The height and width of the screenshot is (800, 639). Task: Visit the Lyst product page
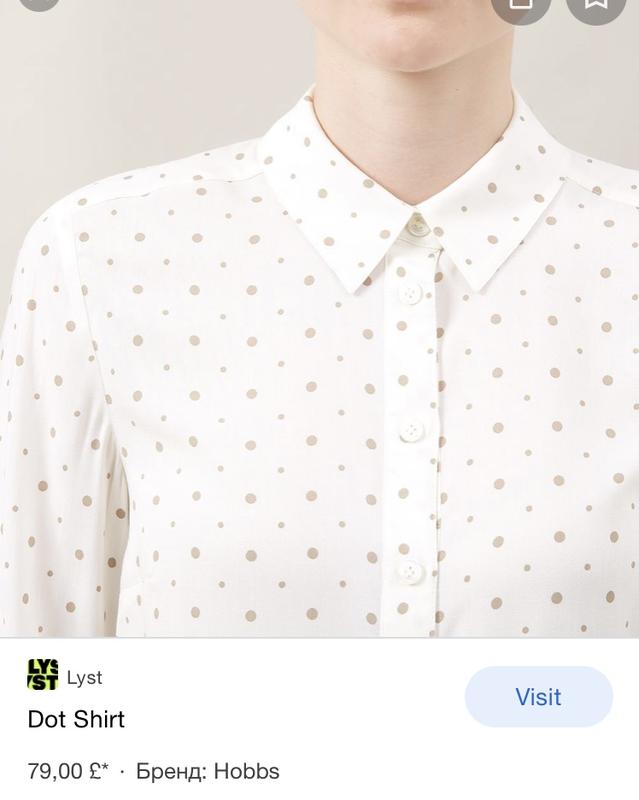click(x=538, y=697)
